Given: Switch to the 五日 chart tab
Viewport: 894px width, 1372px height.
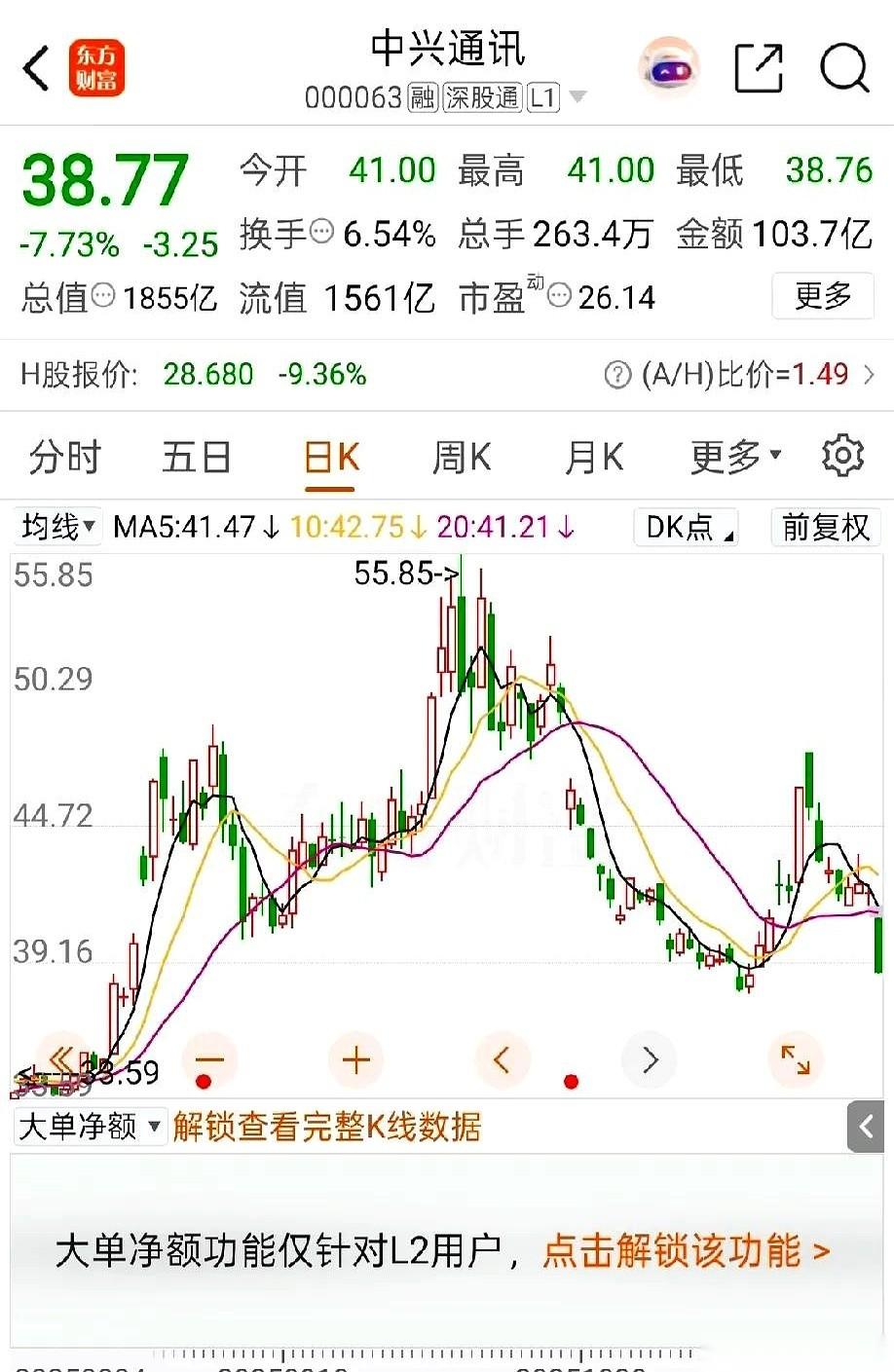Looking at the screenshot, I should pos(196,457).
